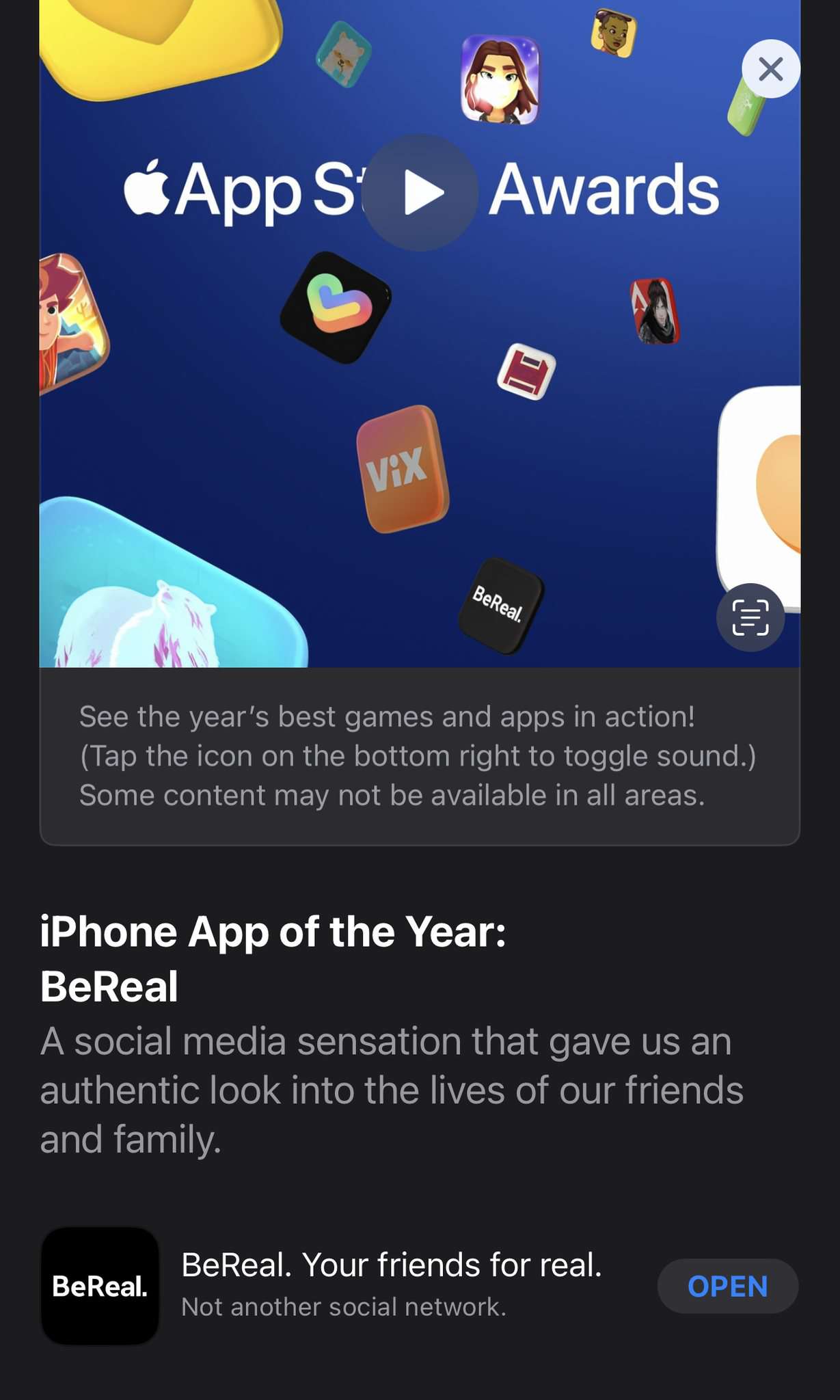Open the BeReal app with the OPEN button
Viewport: 840px width, 1400px height.
(x=727, y=1286)
